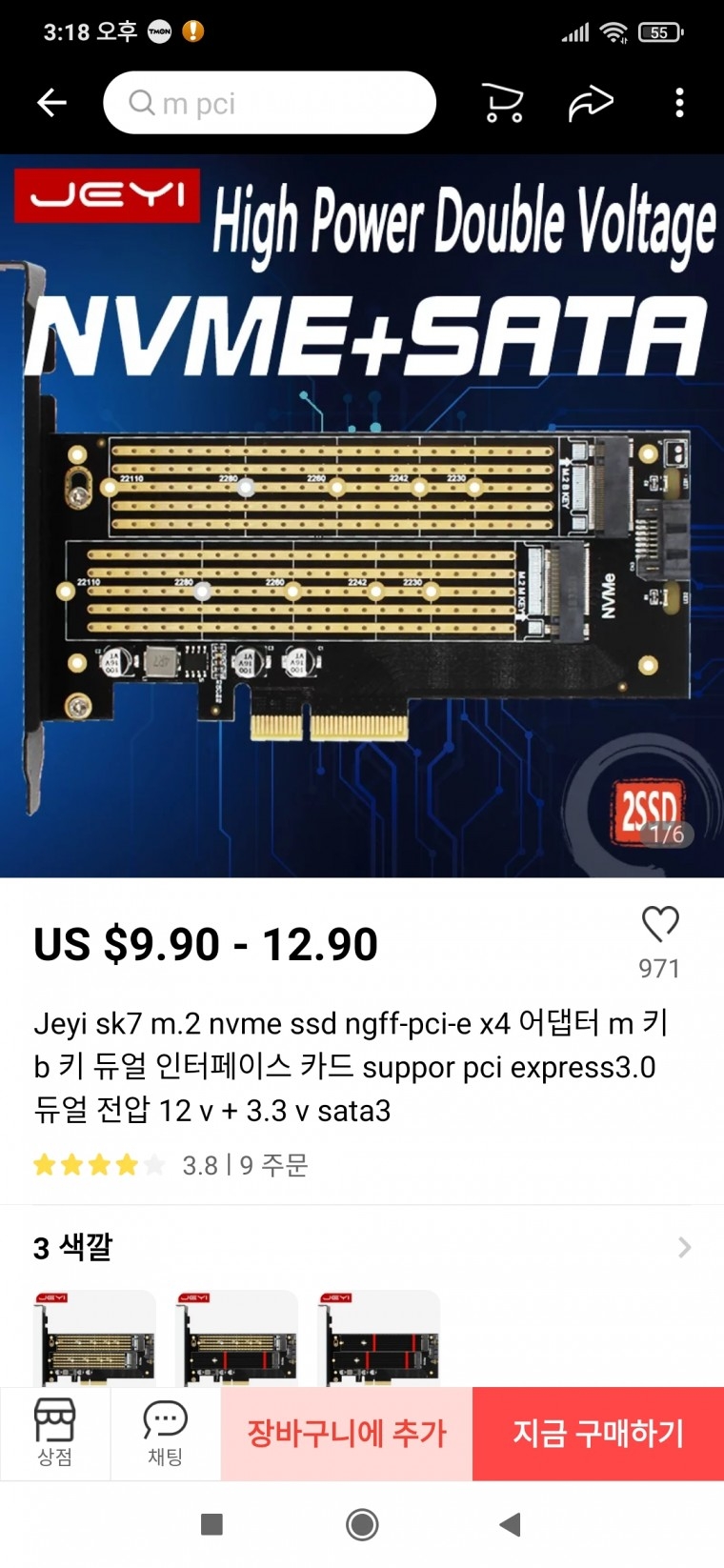Go to the system home screen
The width and height of the screenshot is (724, 1568).
coord(362,1524)
